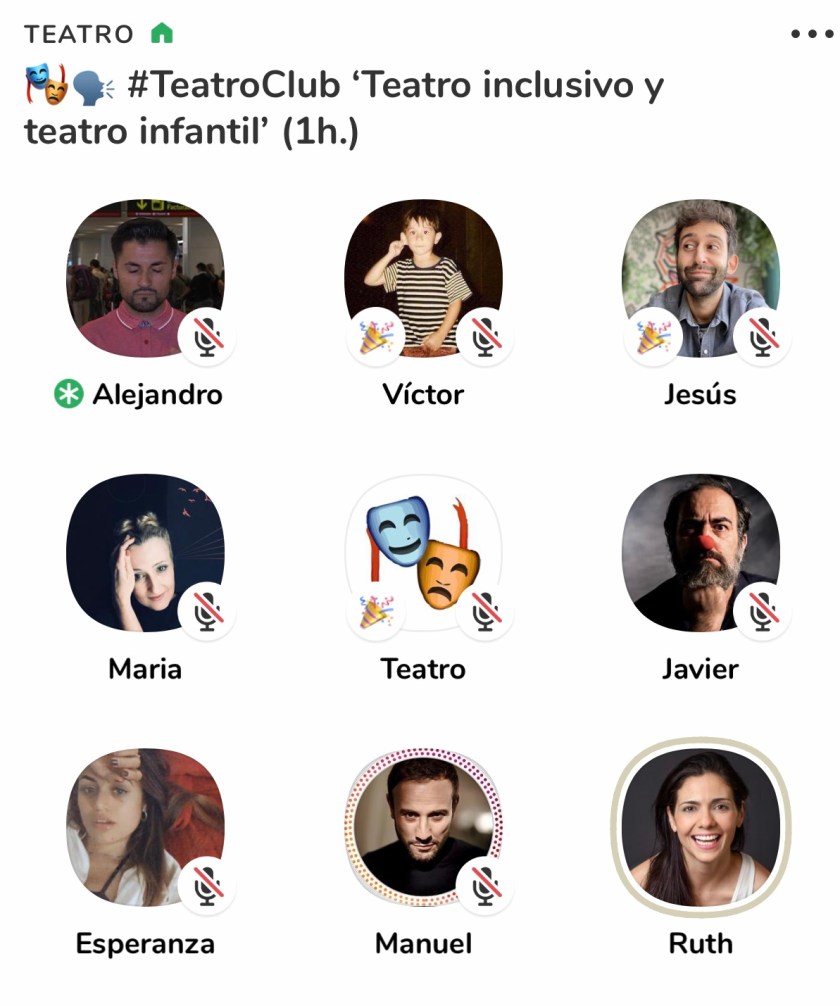Open Ruth's speaker profile

coord(700,827)
